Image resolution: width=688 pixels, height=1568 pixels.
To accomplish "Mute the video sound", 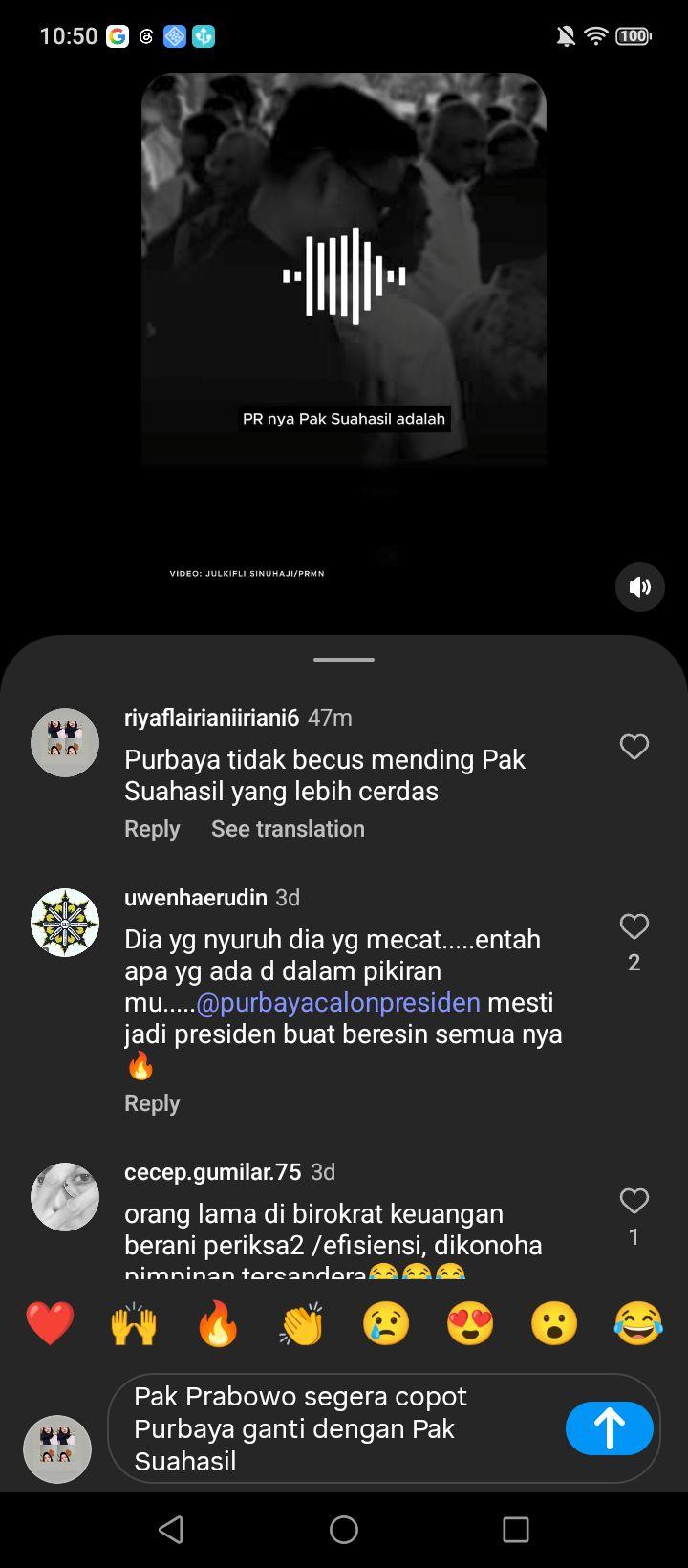I will (639, 586).
